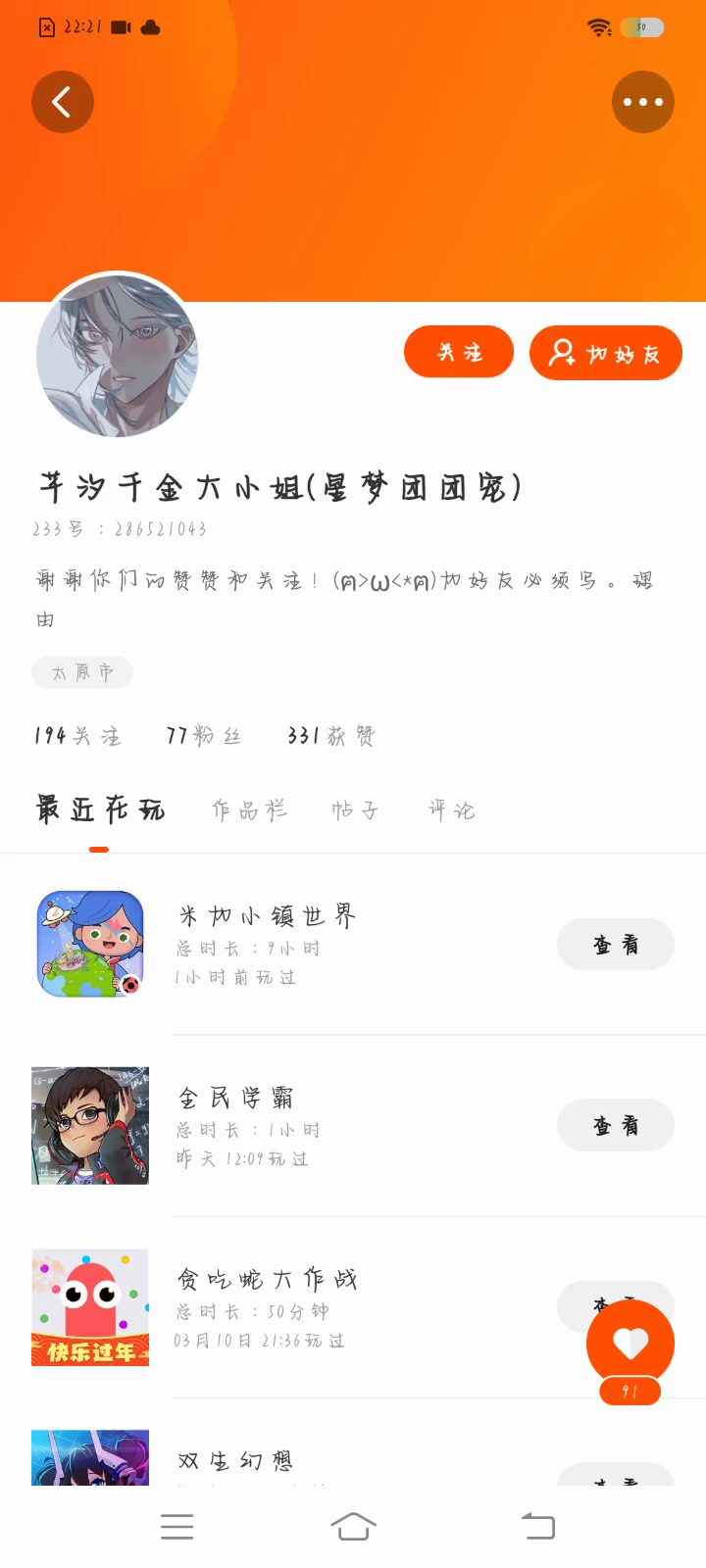The image size is (706, 1568).
Task: Switch to the 帖子 tab
Action: [355, 809]
